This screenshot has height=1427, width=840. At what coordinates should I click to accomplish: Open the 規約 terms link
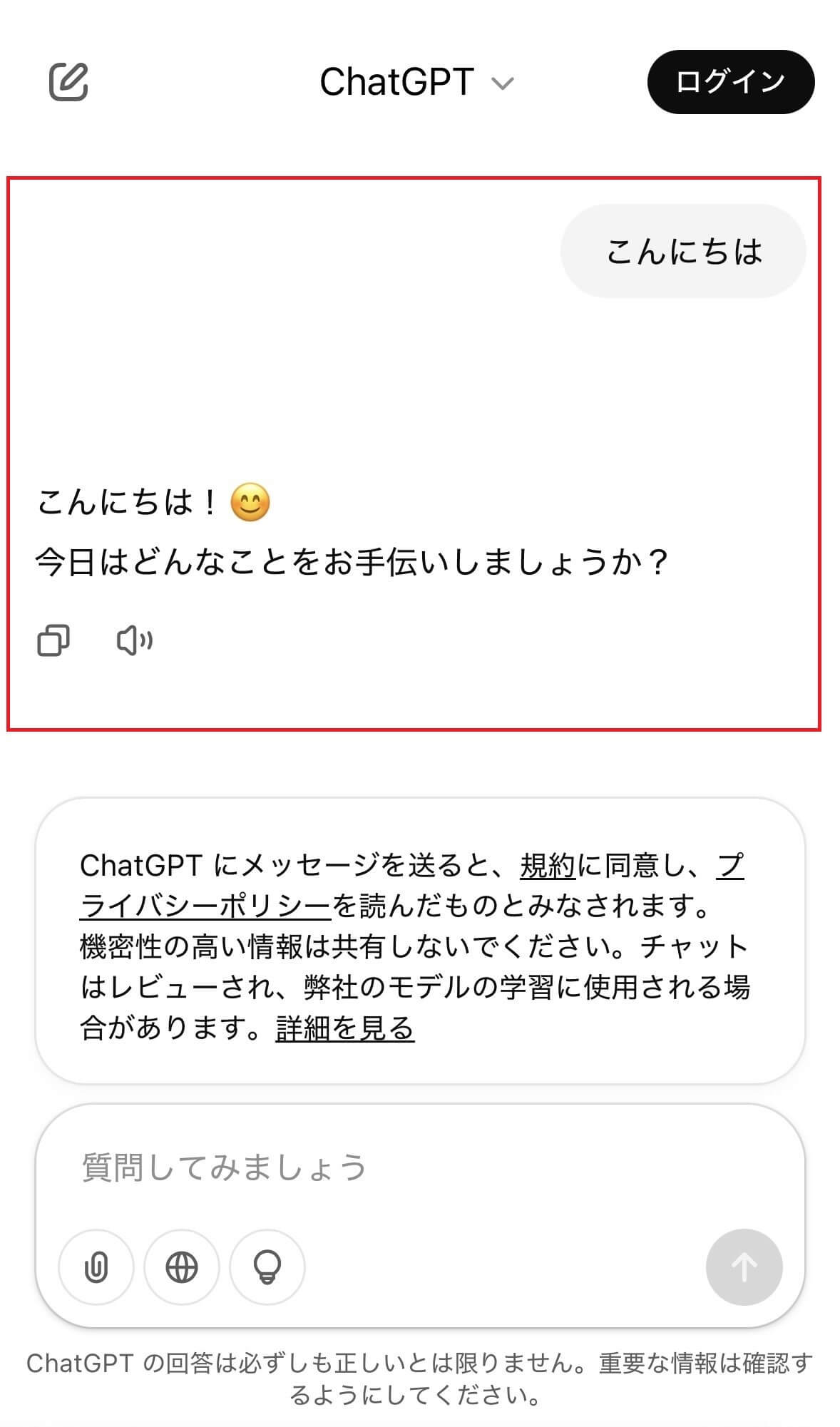click(548, 866)
